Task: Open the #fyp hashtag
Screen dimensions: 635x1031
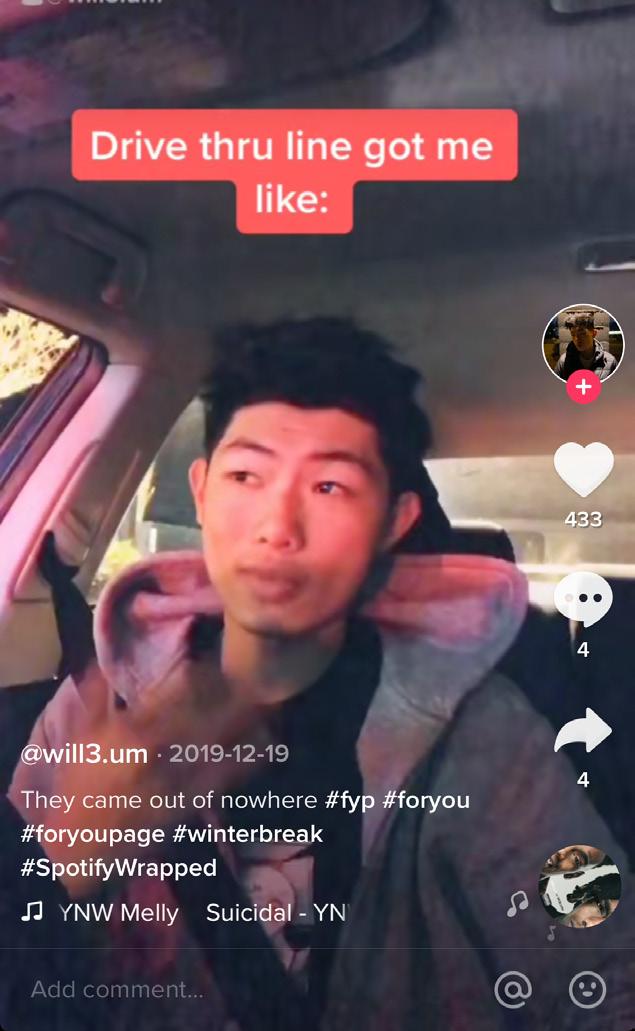Action: 350,800
